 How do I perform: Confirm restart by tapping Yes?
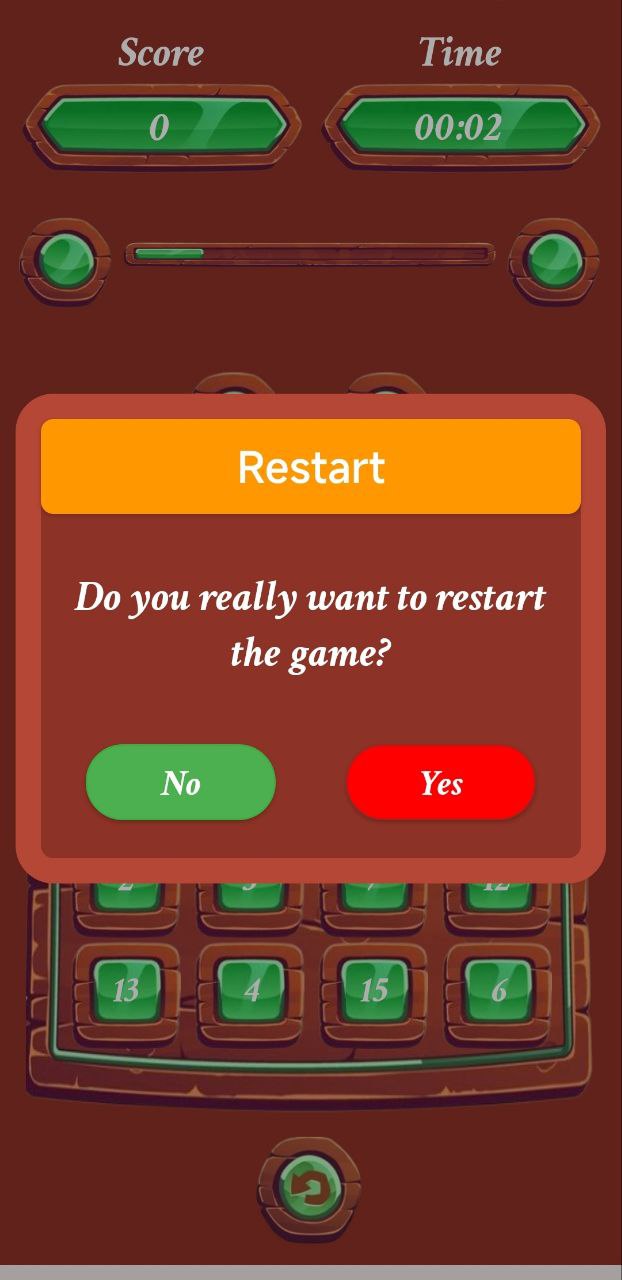441,782
